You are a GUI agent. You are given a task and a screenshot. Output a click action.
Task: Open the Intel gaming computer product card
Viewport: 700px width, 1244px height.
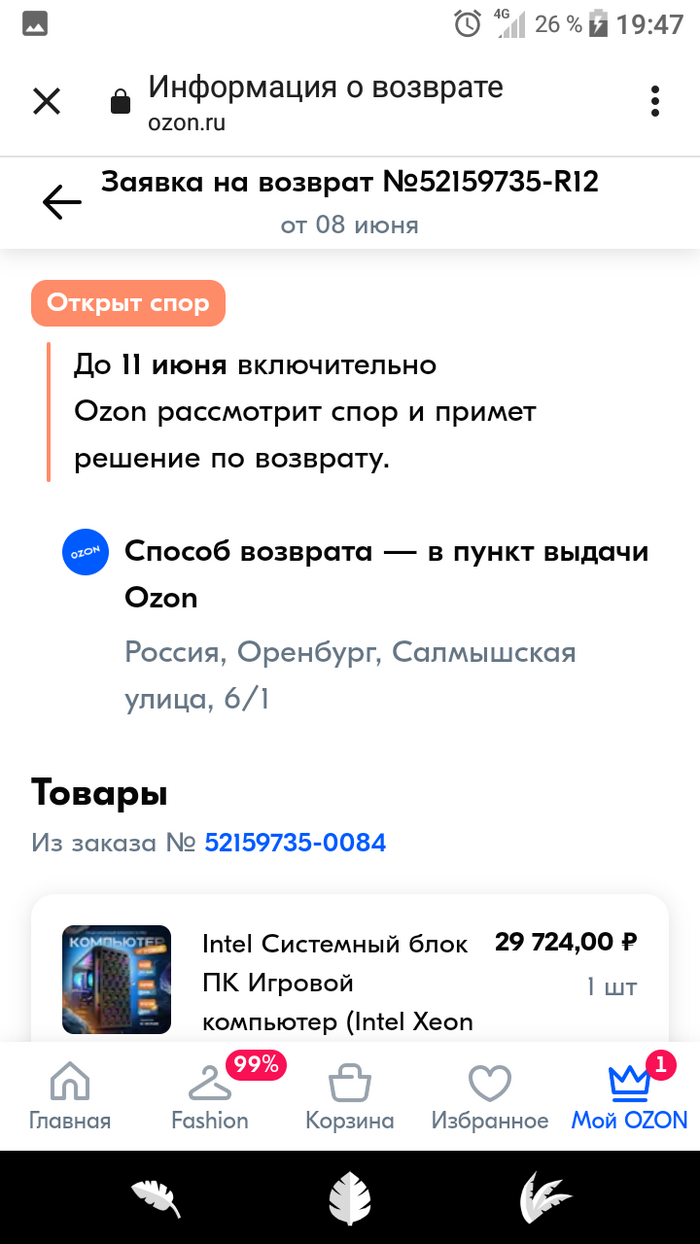click(x=335, y=981)
